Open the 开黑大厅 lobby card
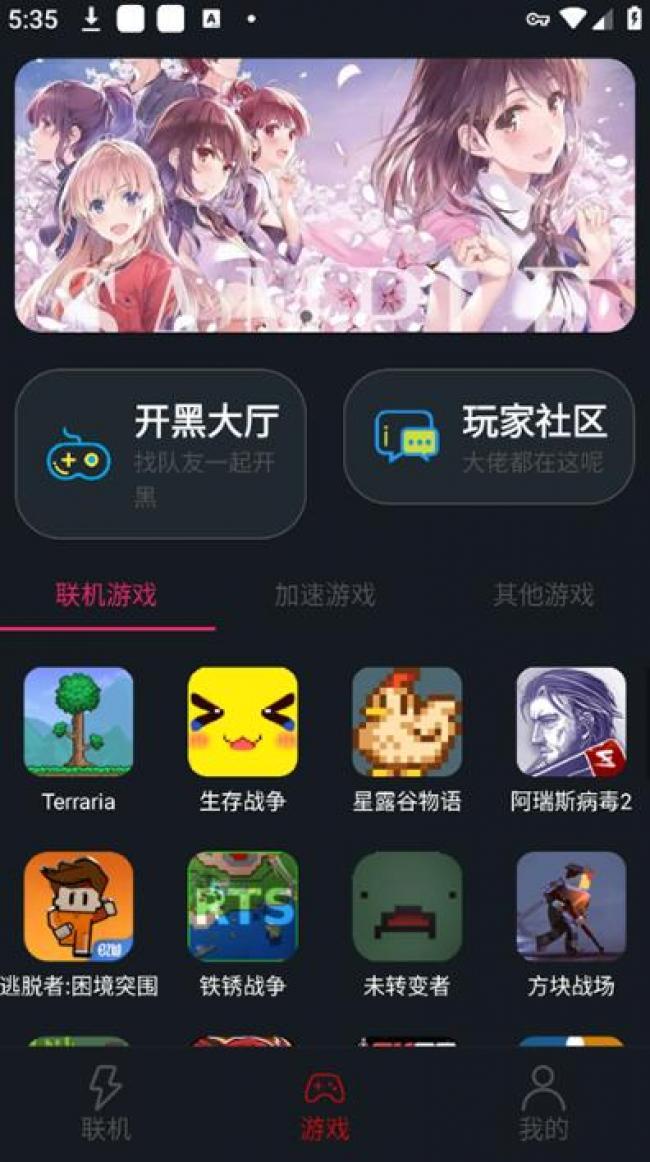The width and height of the screenshot is (650, 1162). coord(161,454)
